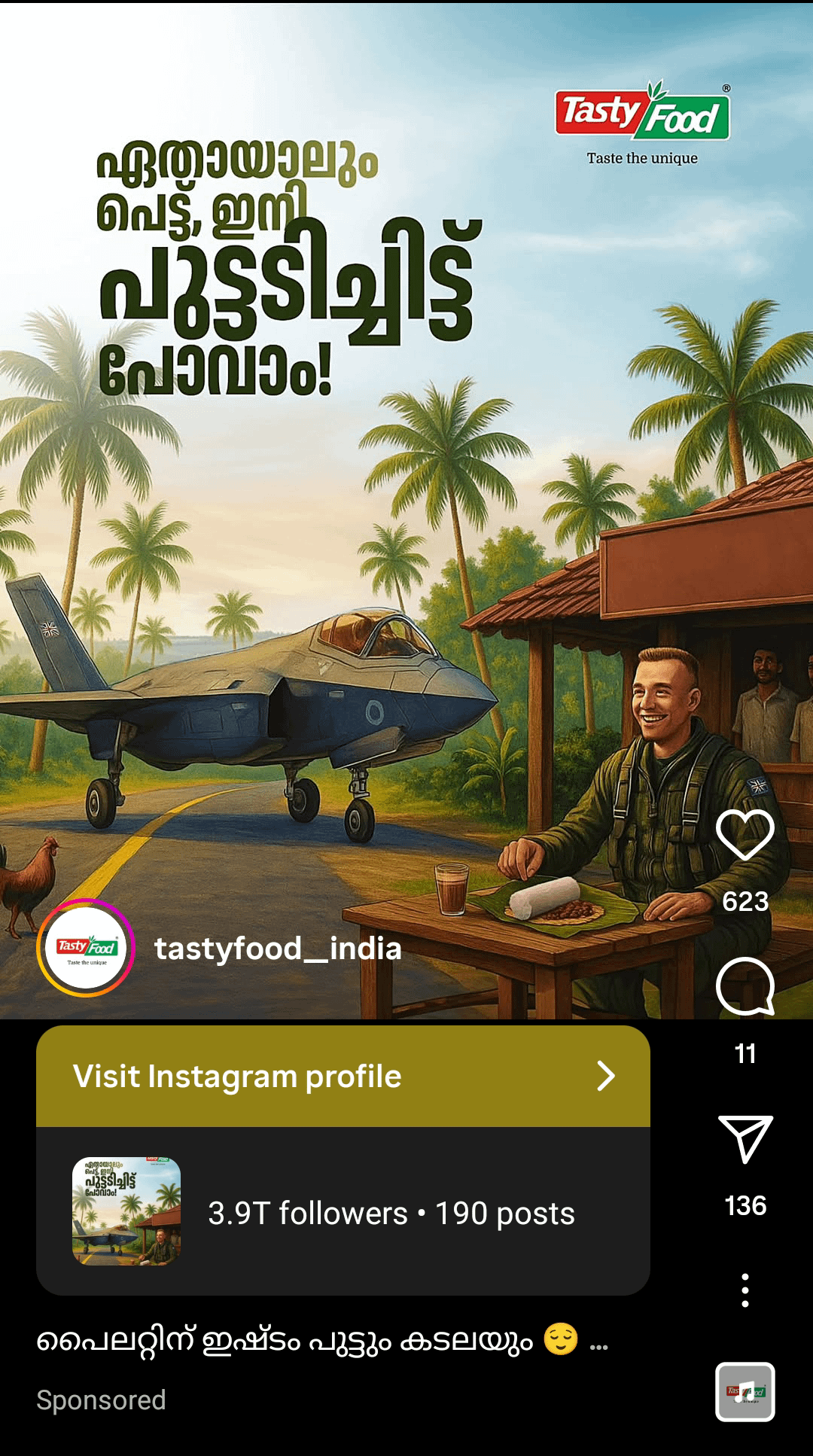Open the tastyfood_india username
This screenshot has height=1456, width=813.
278,949
